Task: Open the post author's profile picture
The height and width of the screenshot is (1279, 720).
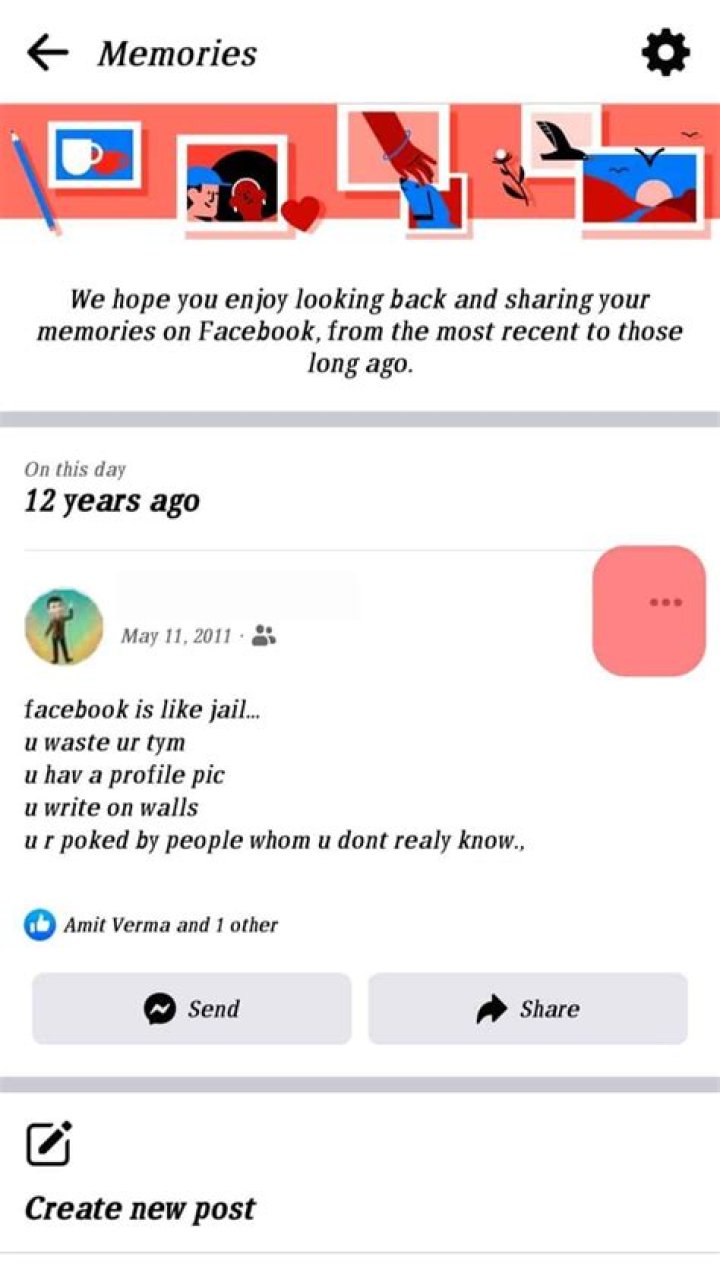Action: [63, 627]
